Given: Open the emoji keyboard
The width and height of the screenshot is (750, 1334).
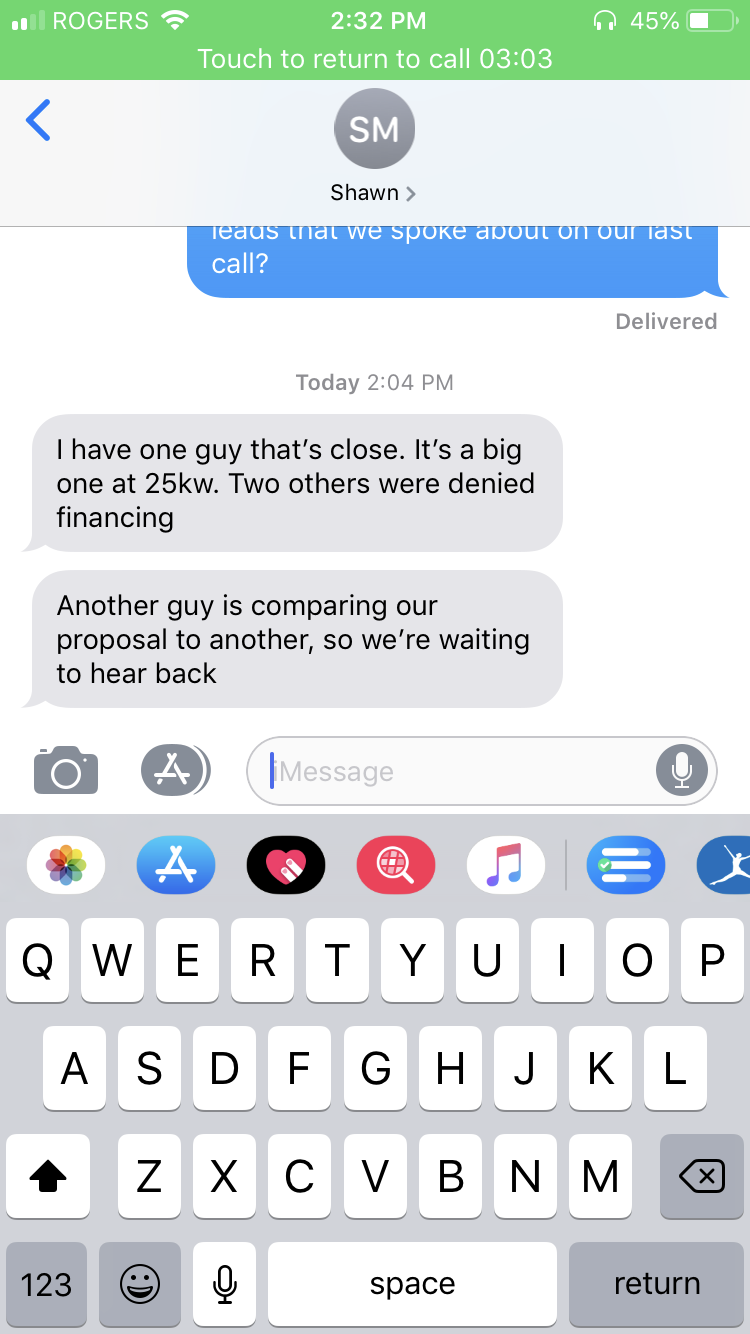Looking at the screenshot, I should tap(140, 1284).
